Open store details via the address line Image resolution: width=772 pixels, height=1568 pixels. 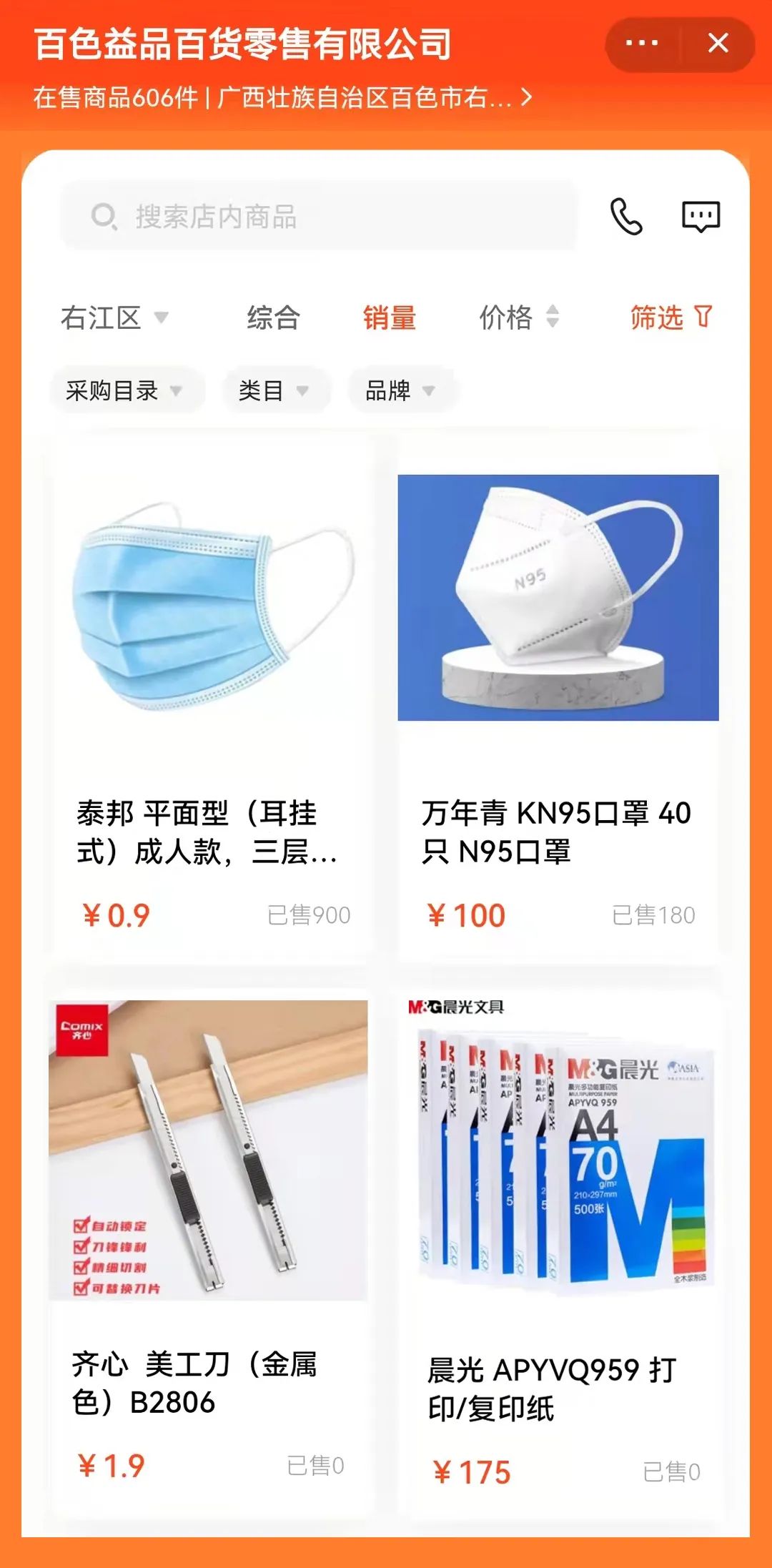coord(283,97)
